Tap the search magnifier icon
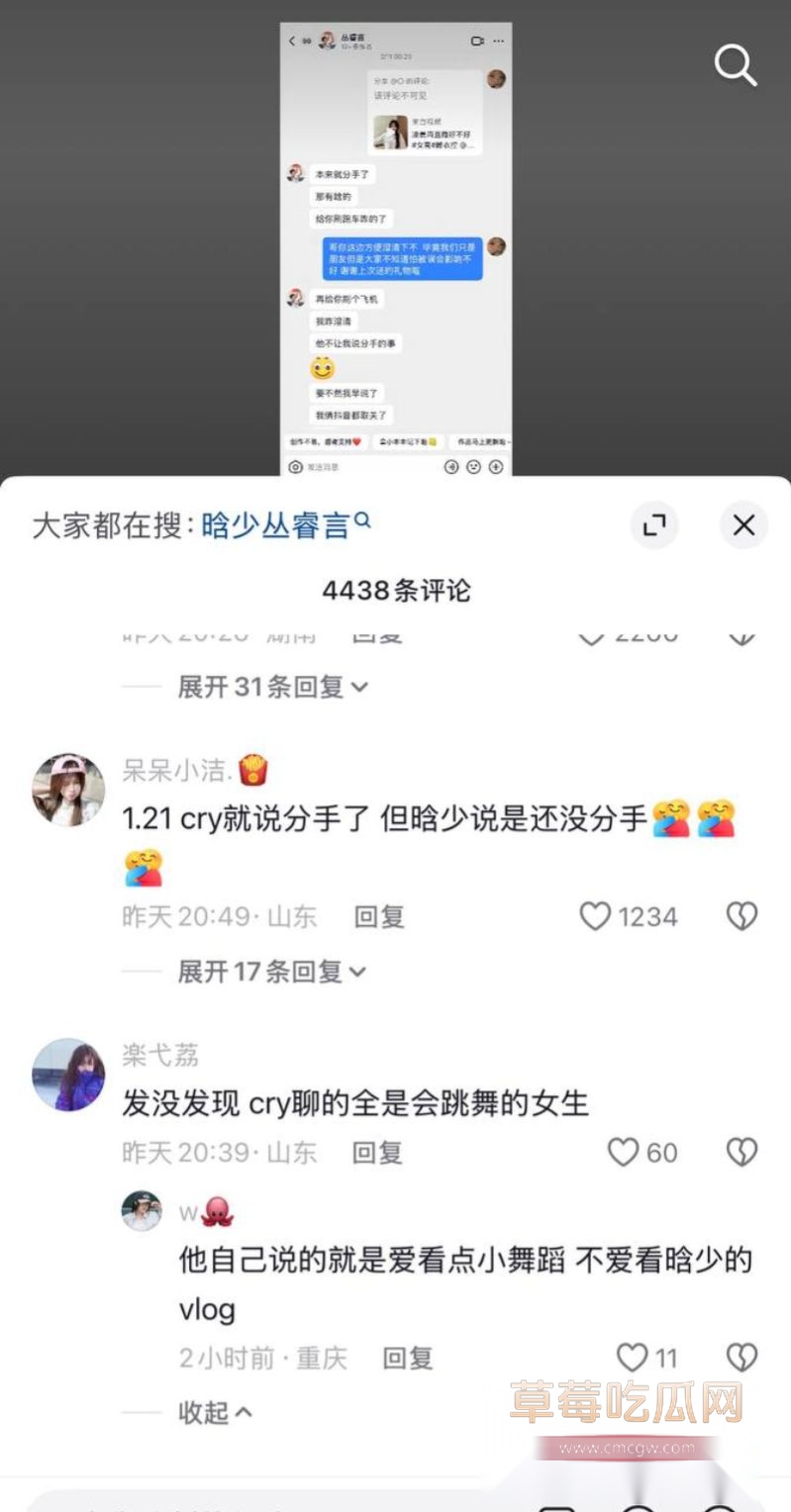Viewport: 791px width, 1512px height. [736, 66]
